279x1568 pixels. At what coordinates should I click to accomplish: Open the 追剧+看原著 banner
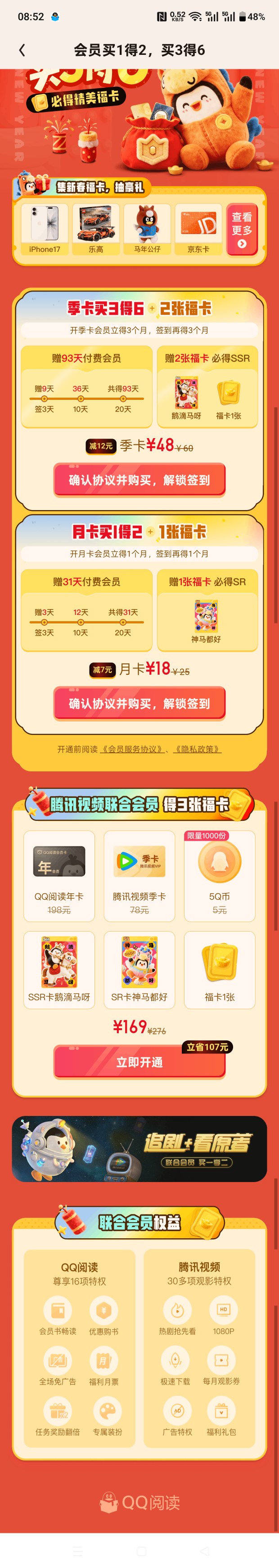click(x=139, y=1149)
